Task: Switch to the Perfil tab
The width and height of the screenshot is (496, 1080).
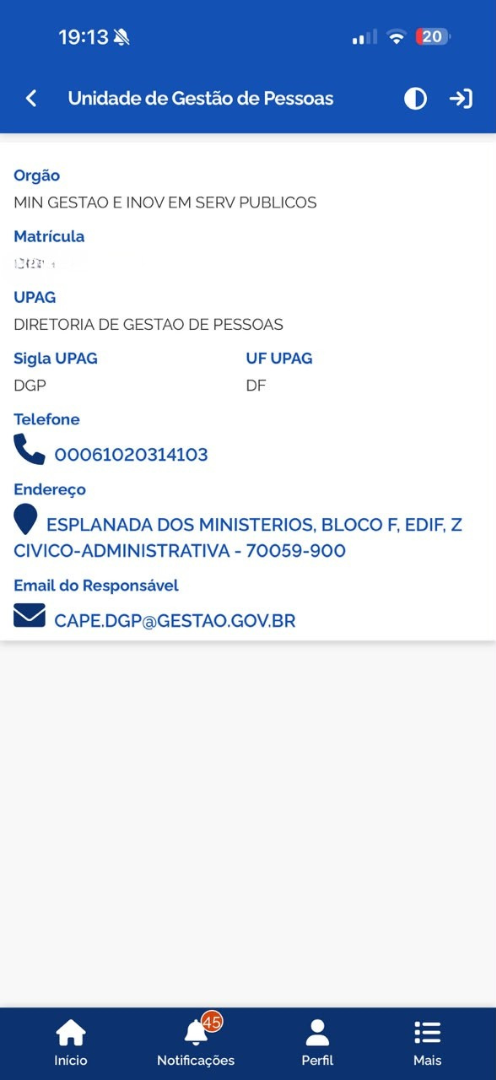Action: pos(318,1043)
